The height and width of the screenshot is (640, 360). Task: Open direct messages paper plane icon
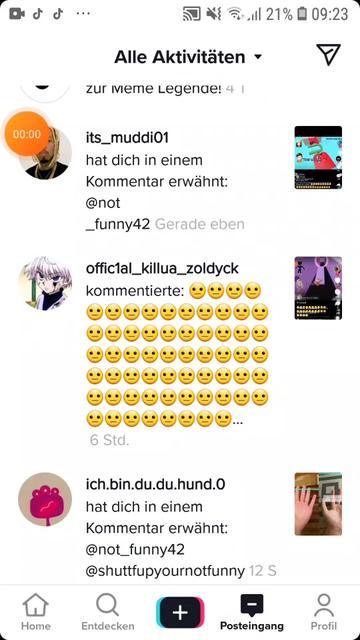(328, 54)
